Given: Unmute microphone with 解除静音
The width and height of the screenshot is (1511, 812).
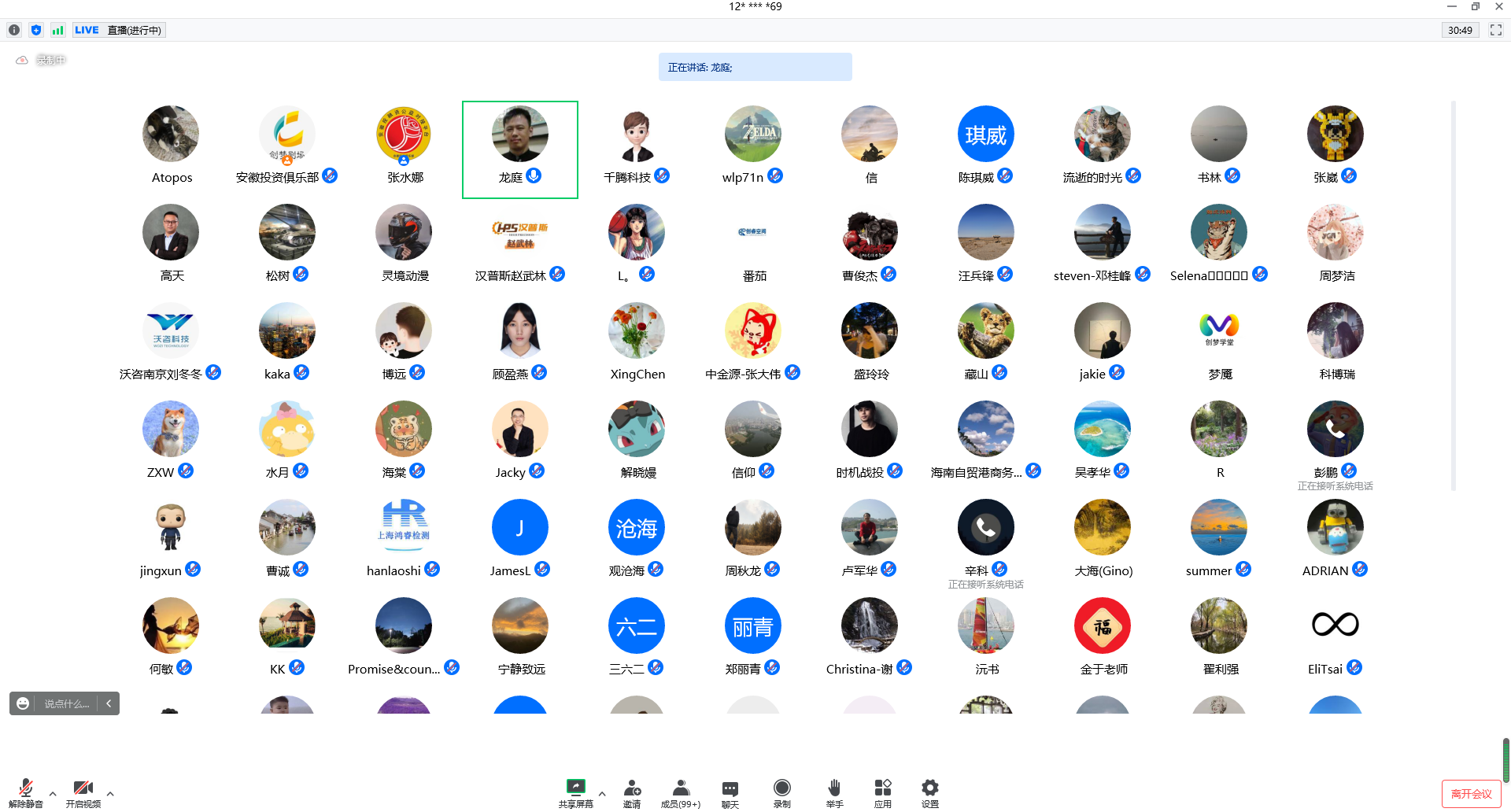Looking at the screenshot, I should pos(25,792).
